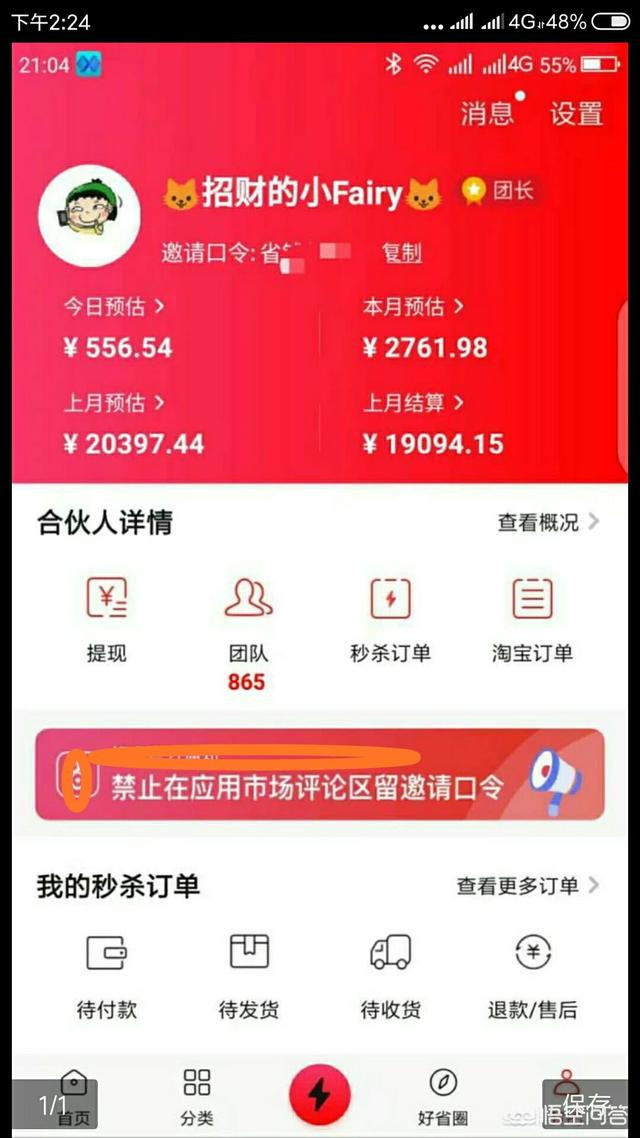Image resolution: width=640 pixels, height=1138 pixels.
Task: Open the invite code notice banner
Action: (320, 774)
